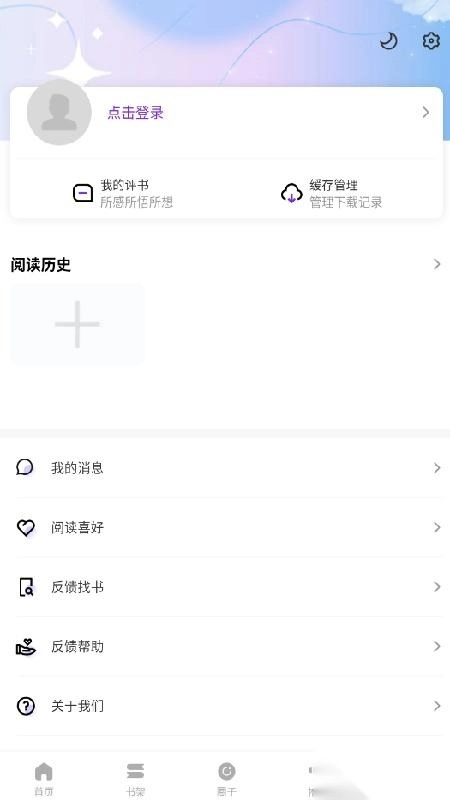450x800 pixels.
Task: Open settings via the gear icon
Action: click(x=431, y=41)
